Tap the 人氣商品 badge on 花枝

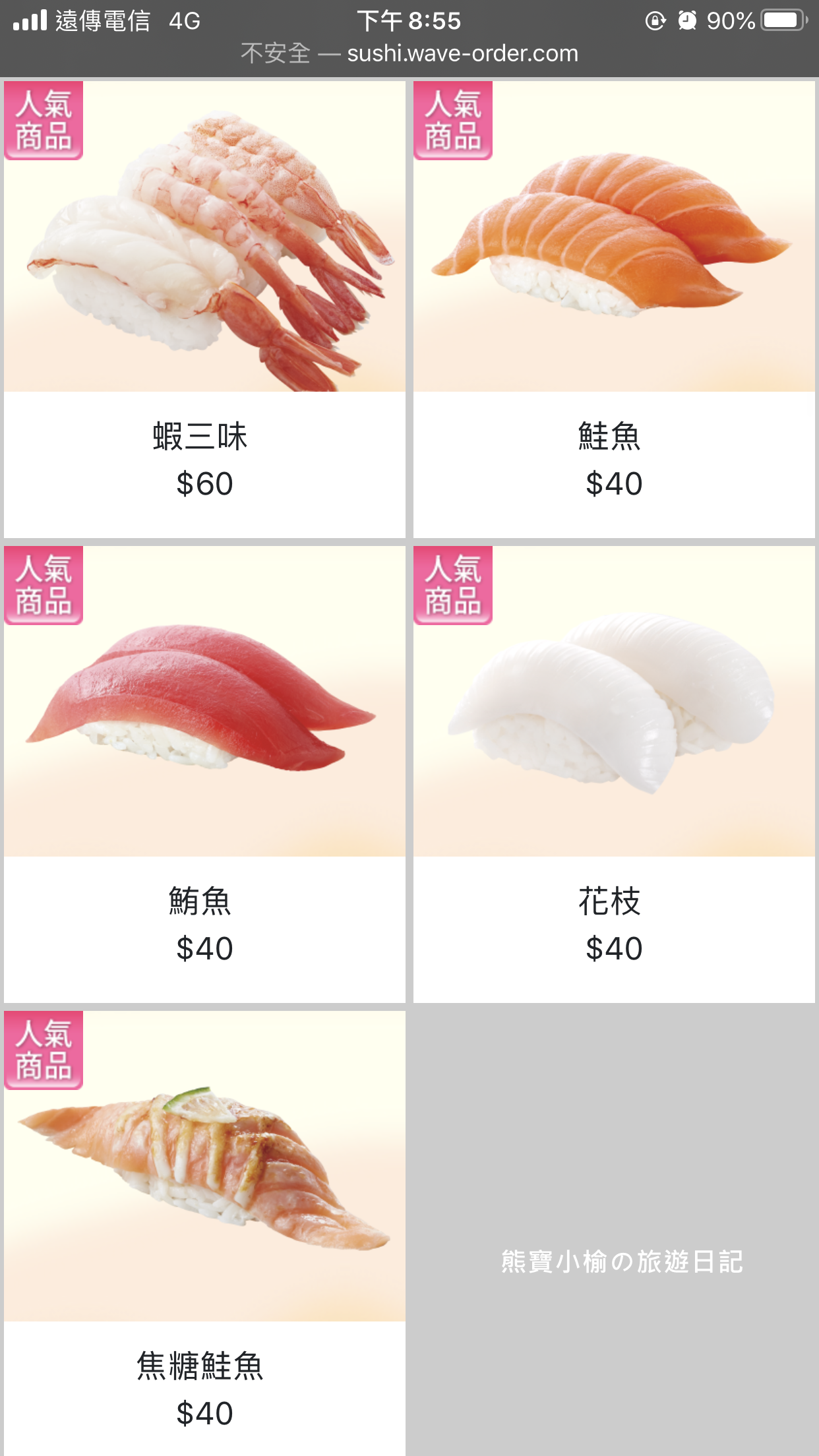tap(453, 587)
